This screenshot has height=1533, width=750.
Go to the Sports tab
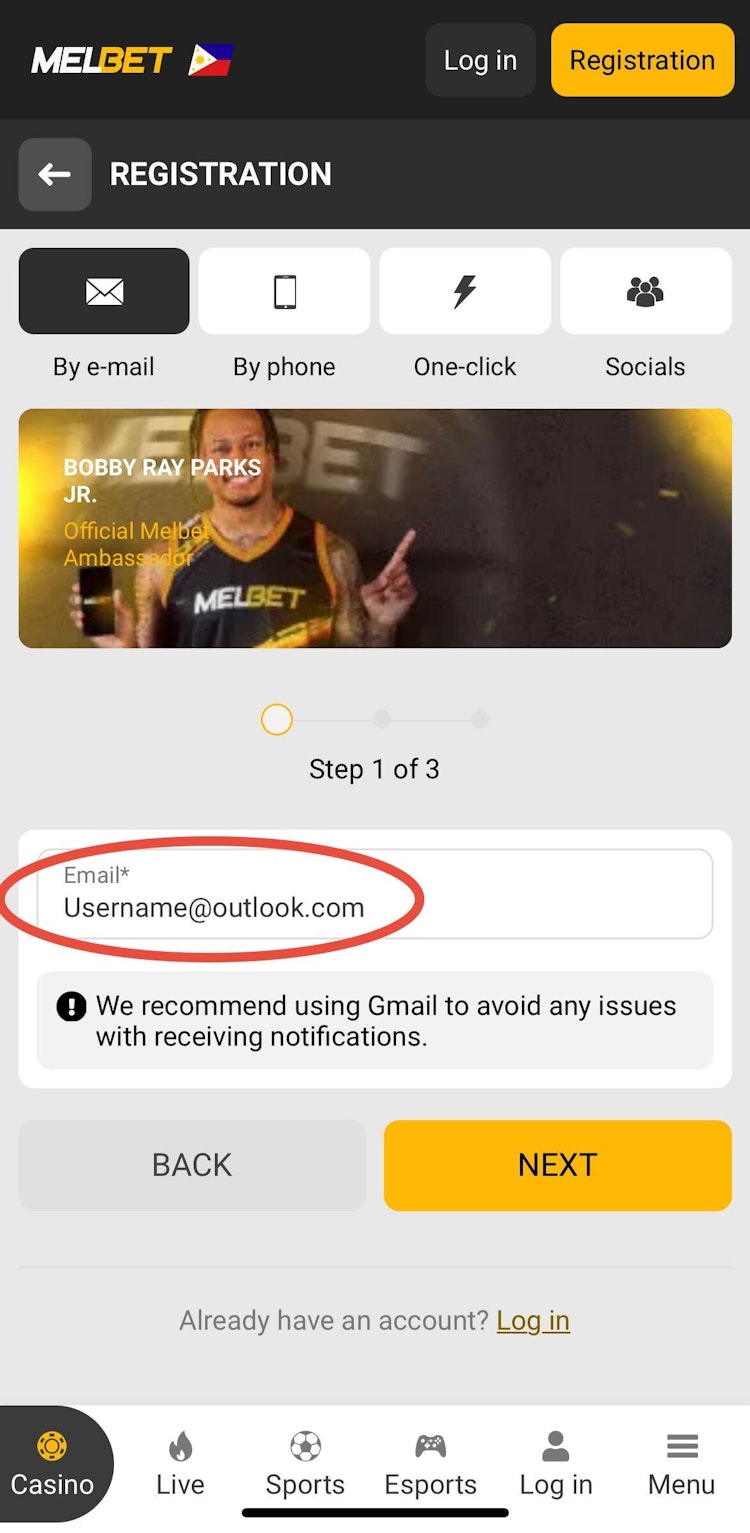(x=305, y=1464)
